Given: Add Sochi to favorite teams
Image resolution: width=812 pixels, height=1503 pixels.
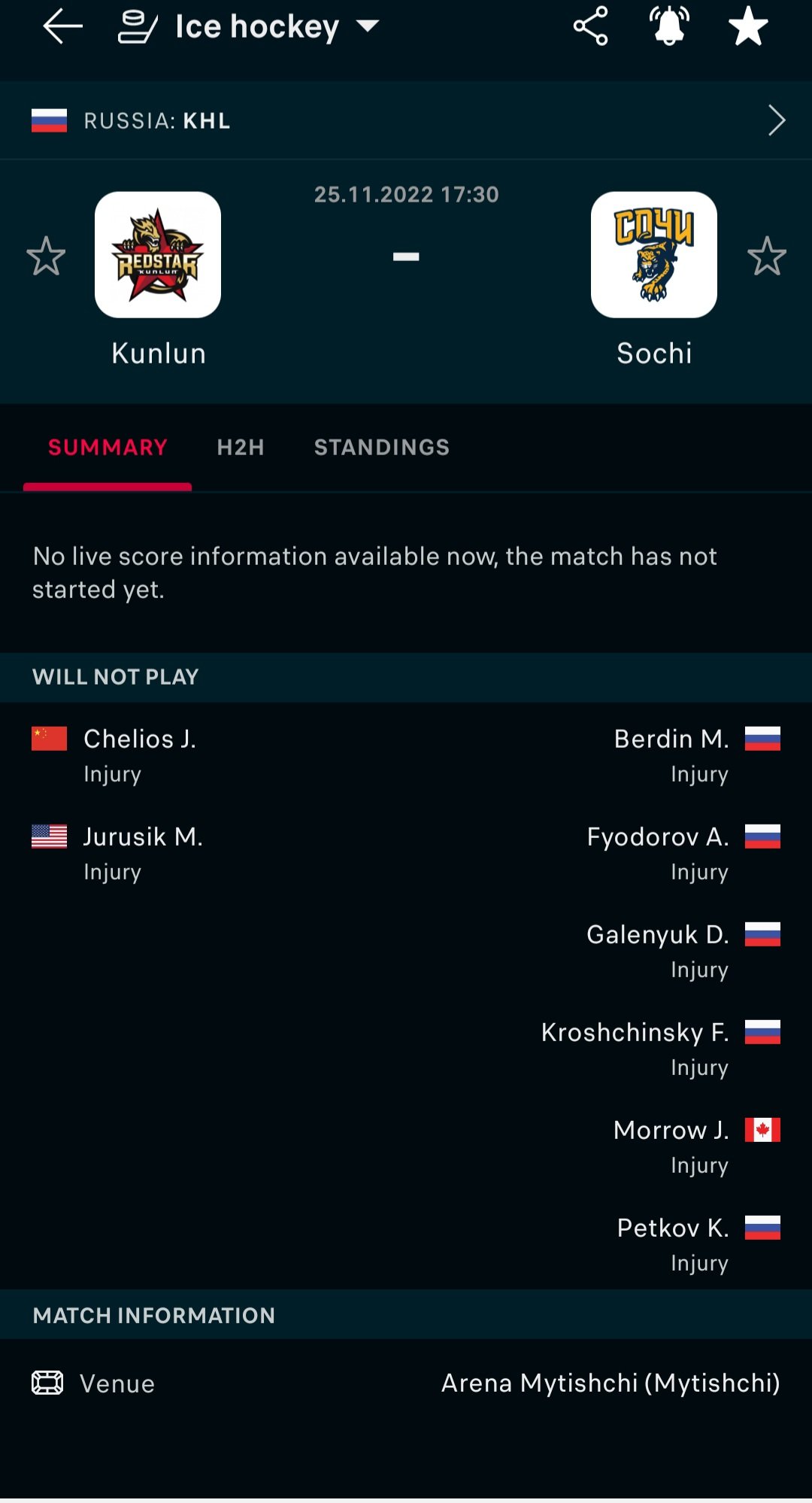Looking at the screenshot, I should 767,256.
